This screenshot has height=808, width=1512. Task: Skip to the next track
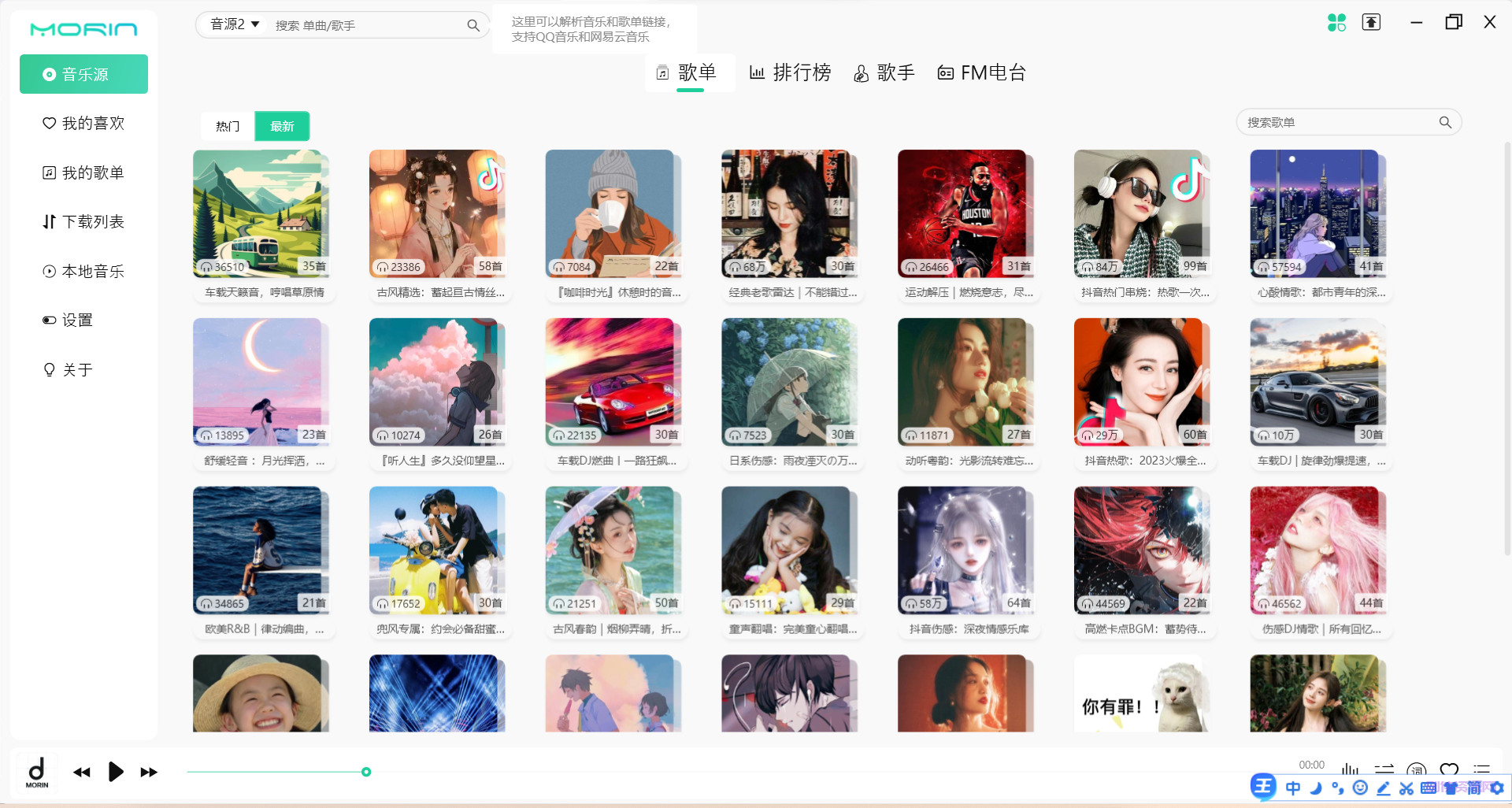pyautogui.click(x=149, y=773)
